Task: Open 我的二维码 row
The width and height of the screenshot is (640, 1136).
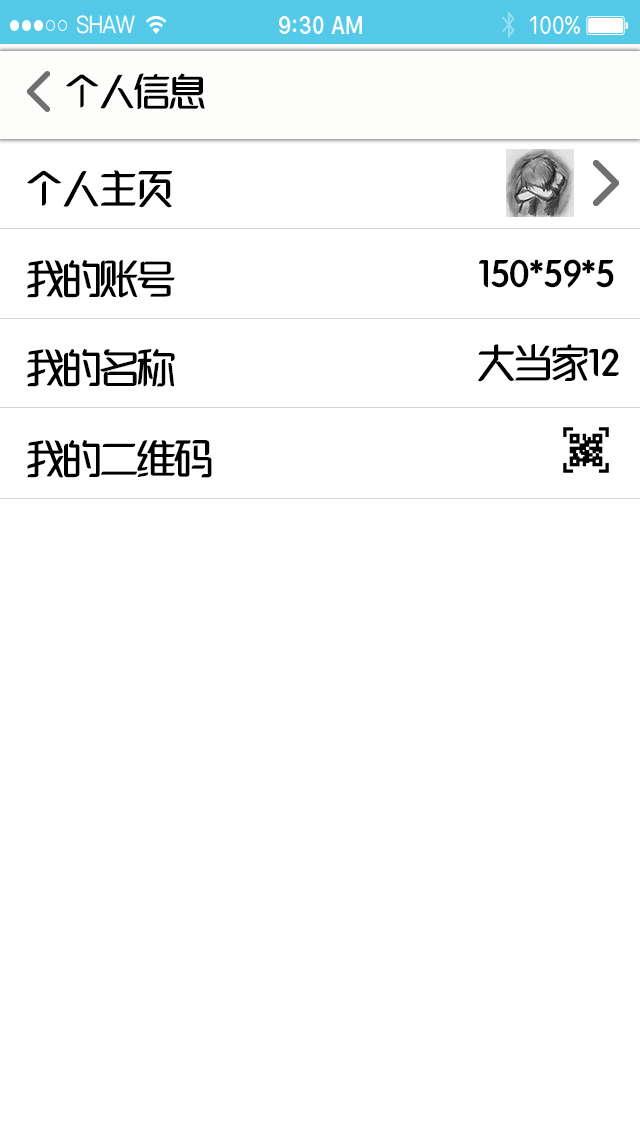Action: pyautogui.click(x=320, y=454)
